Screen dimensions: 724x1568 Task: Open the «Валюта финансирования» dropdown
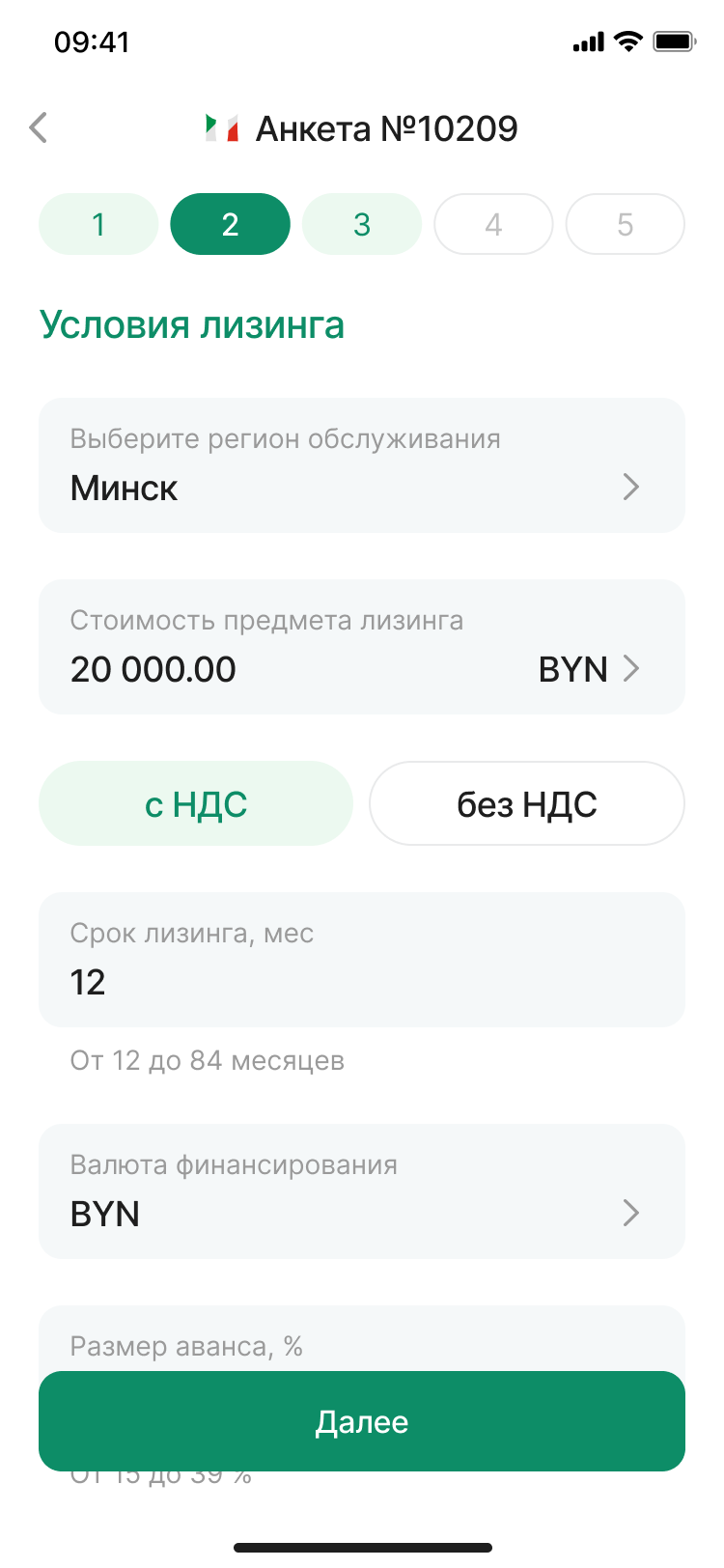click(x=362, y=1191)
